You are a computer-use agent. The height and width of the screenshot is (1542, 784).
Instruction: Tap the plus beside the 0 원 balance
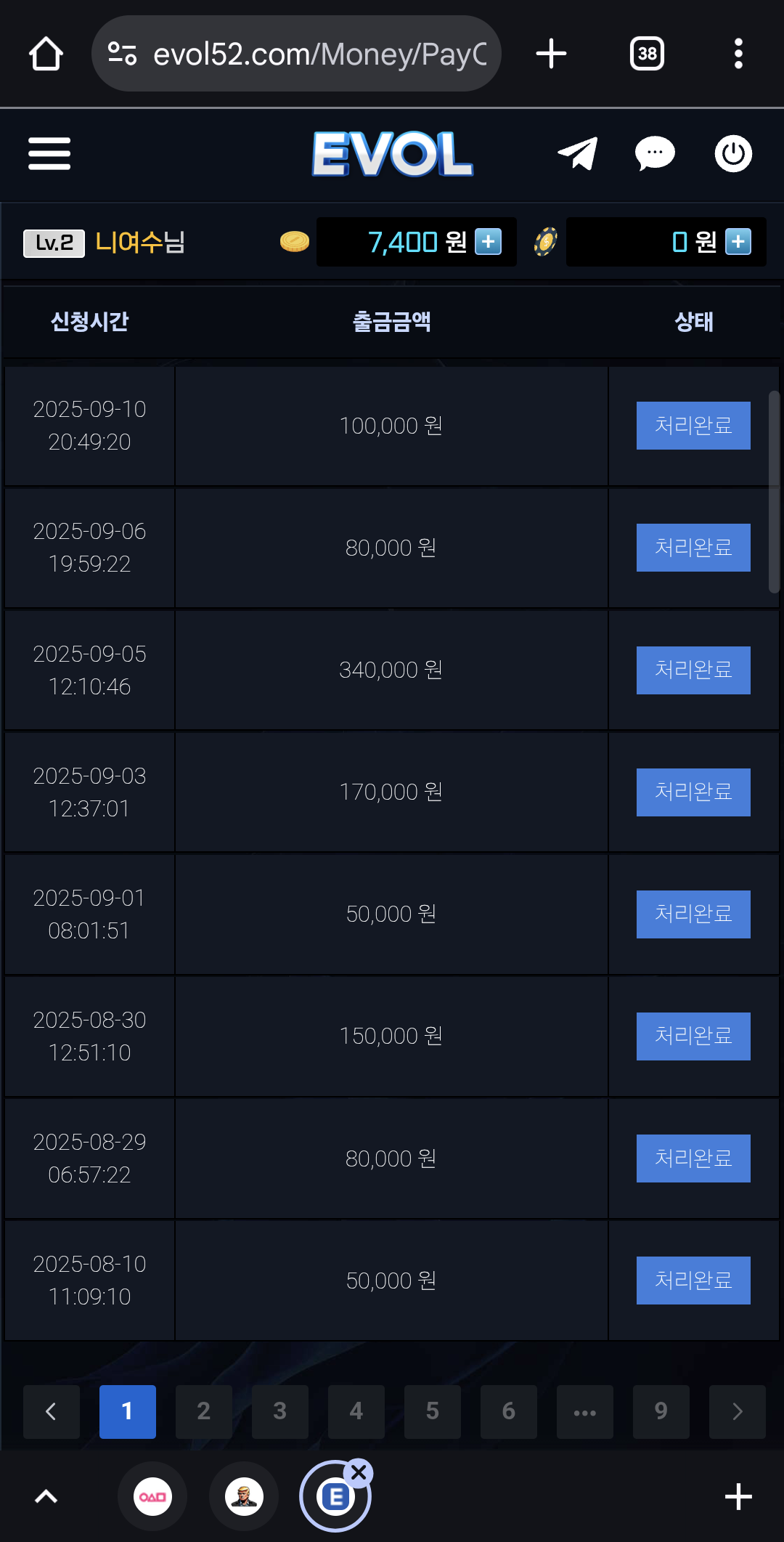click(738, 242)
